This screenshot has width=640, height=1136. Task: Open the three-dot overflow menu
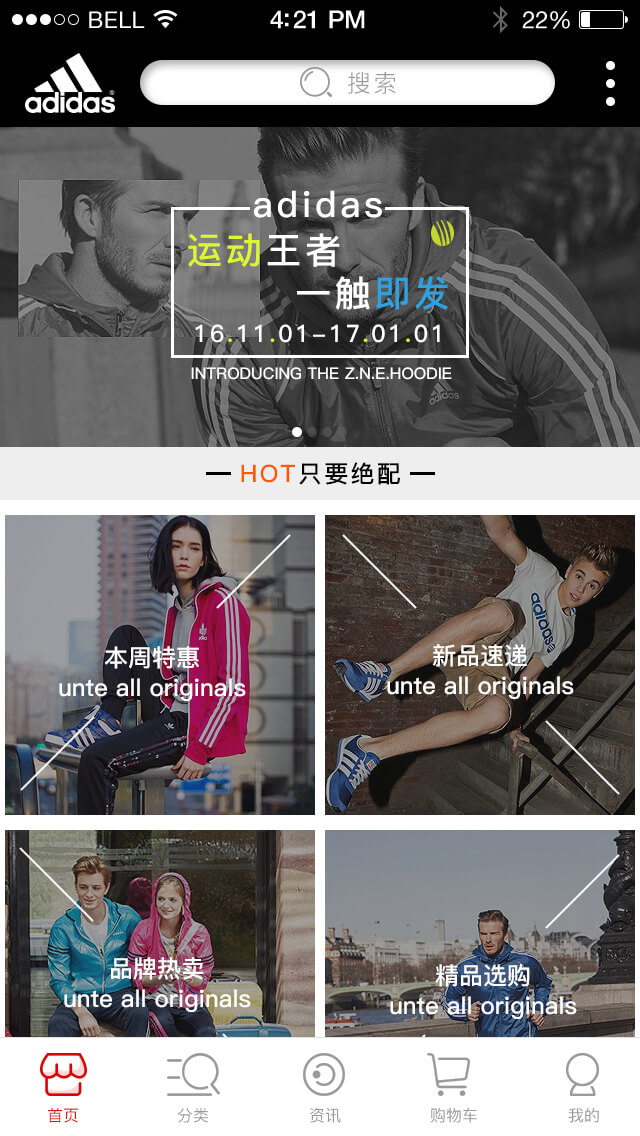pos(610,84)
